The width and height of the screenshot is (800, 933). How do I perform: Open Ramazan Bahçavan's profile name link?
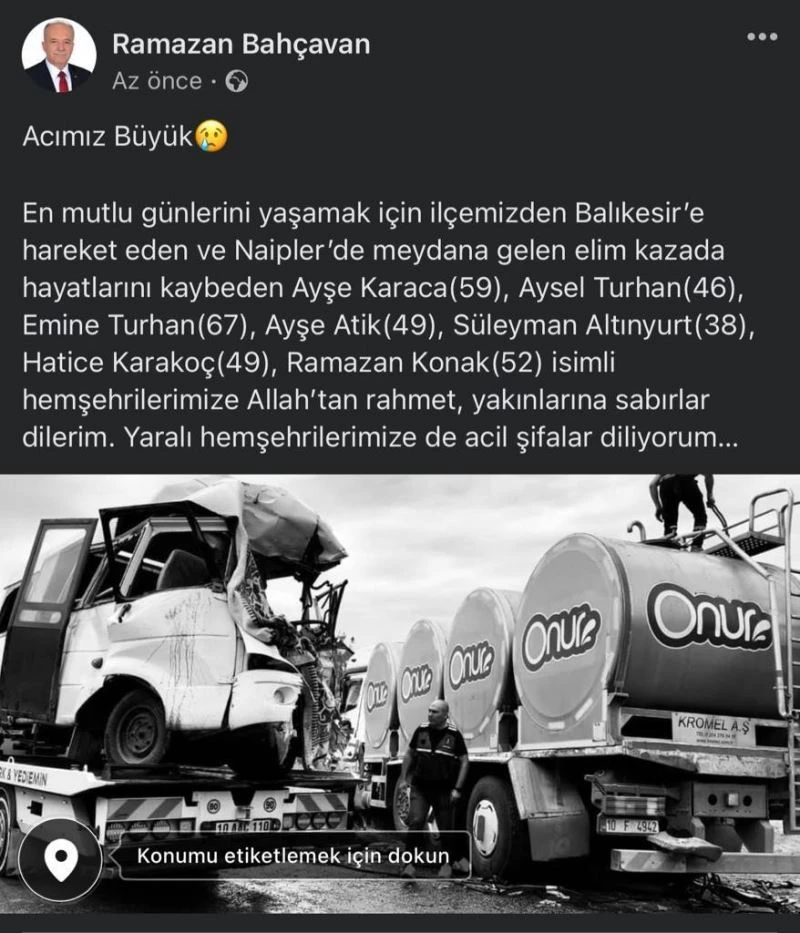point(241,44)
